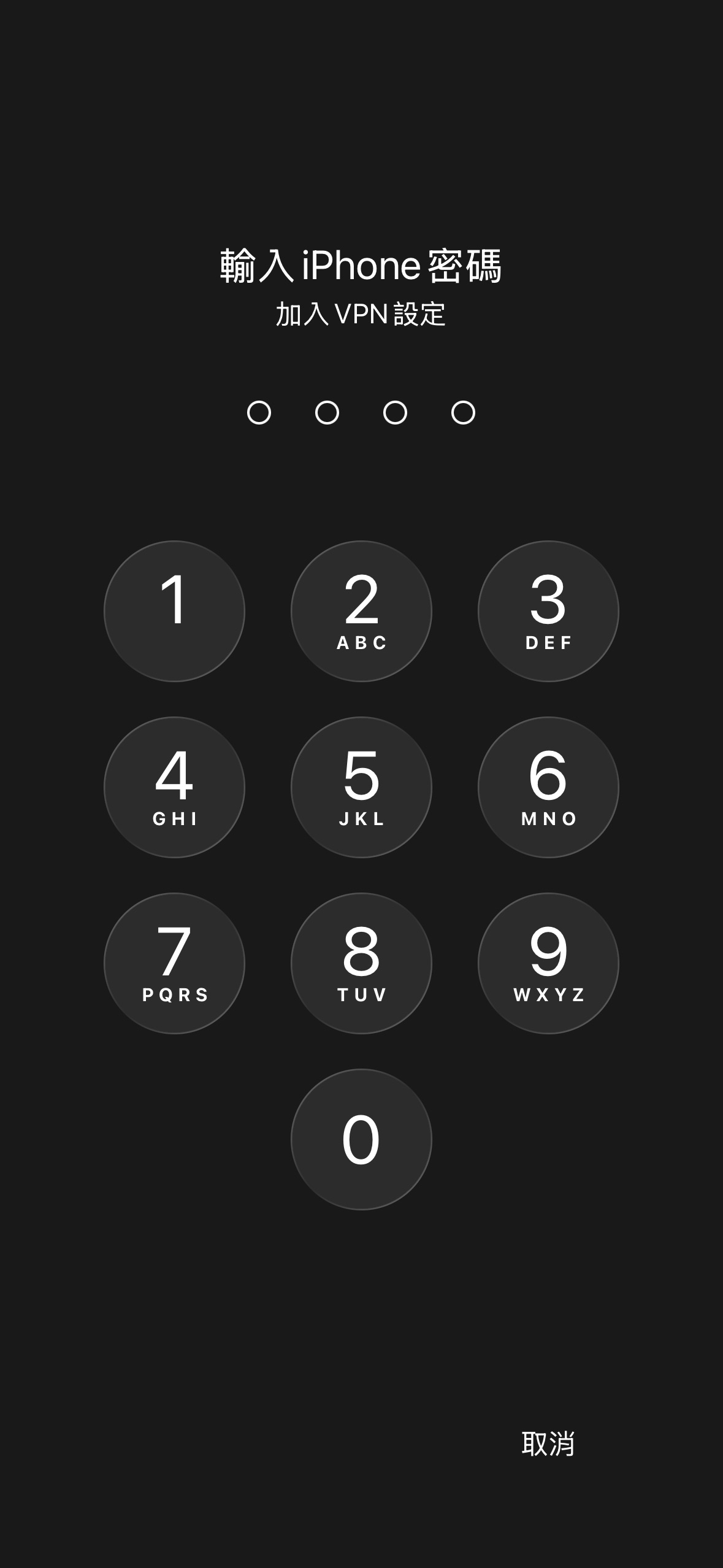Cancel passcode entry with 取消

coord(548,1443)
